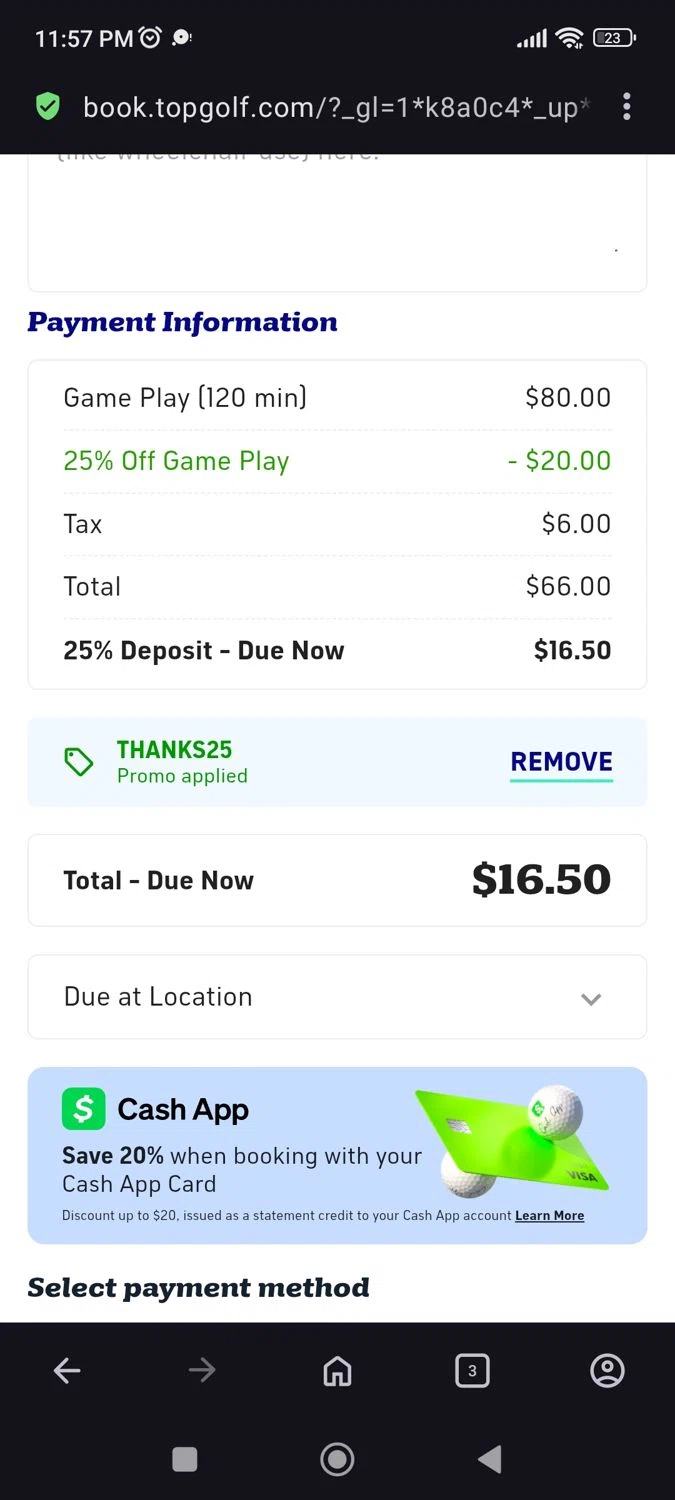The height and width of the screenshot is (1500, 675).
Task: Show recent apps with the square button
Action: (x=185, y=1459)
